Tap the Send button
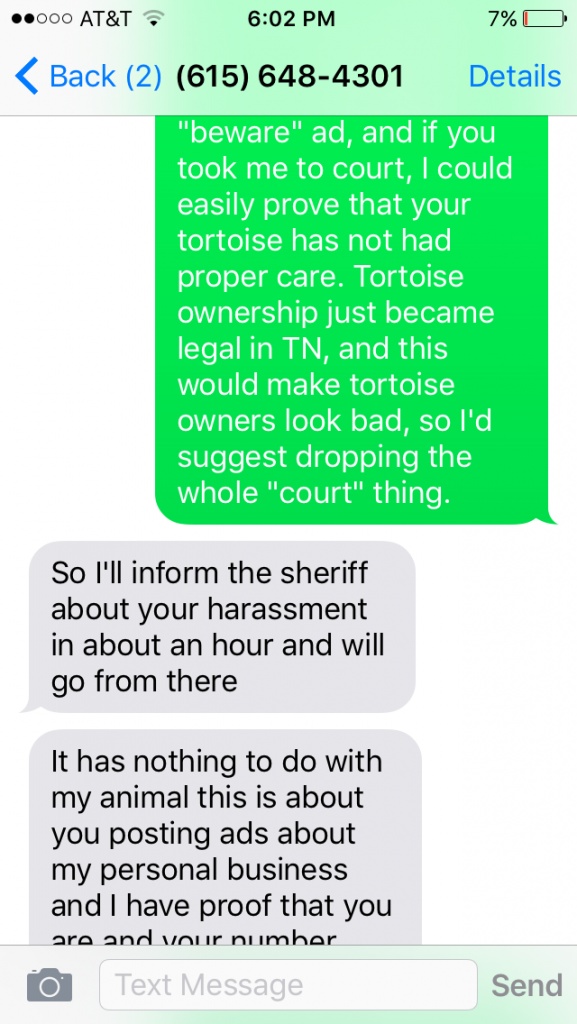The height and width of the screenshot is (1024, 577). pos(527,985)
